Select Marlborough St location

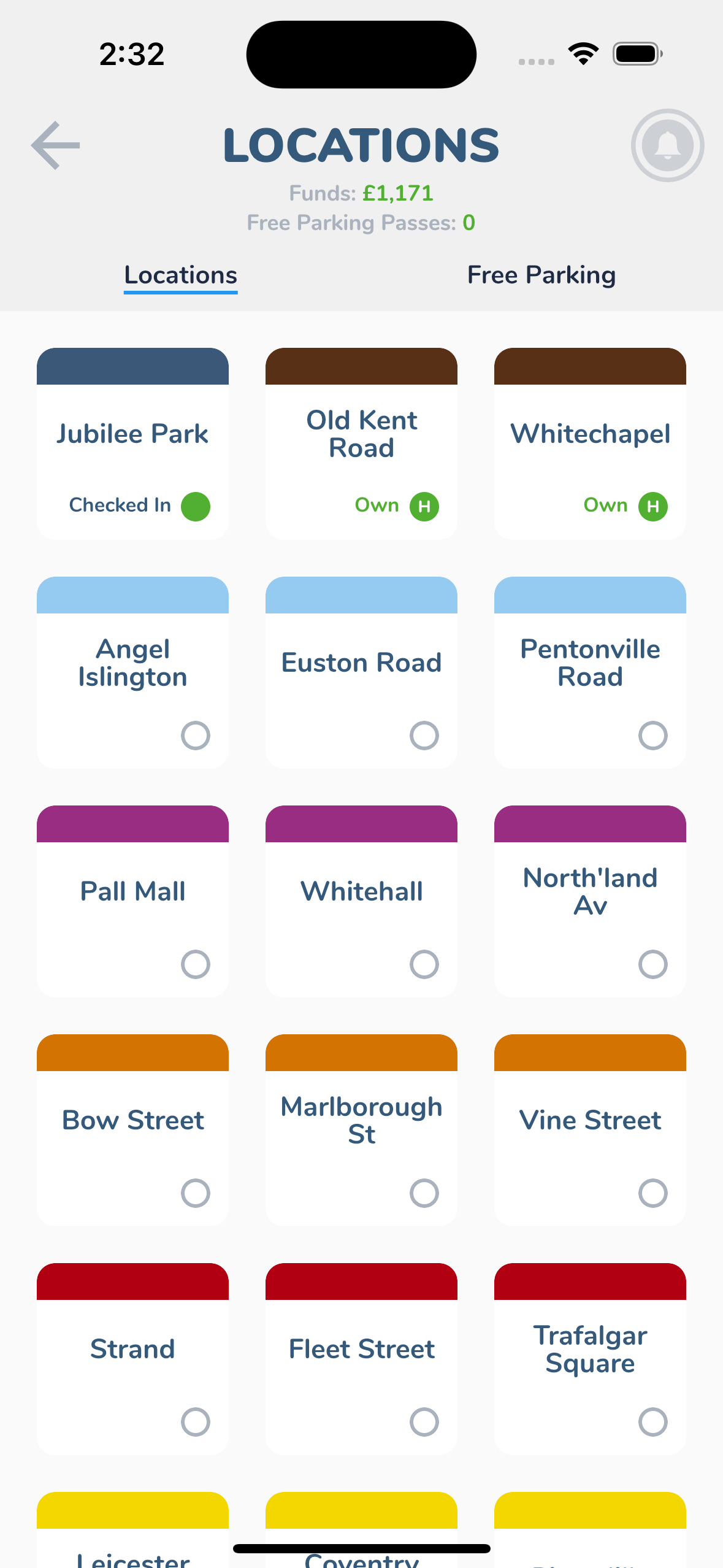361,1130
